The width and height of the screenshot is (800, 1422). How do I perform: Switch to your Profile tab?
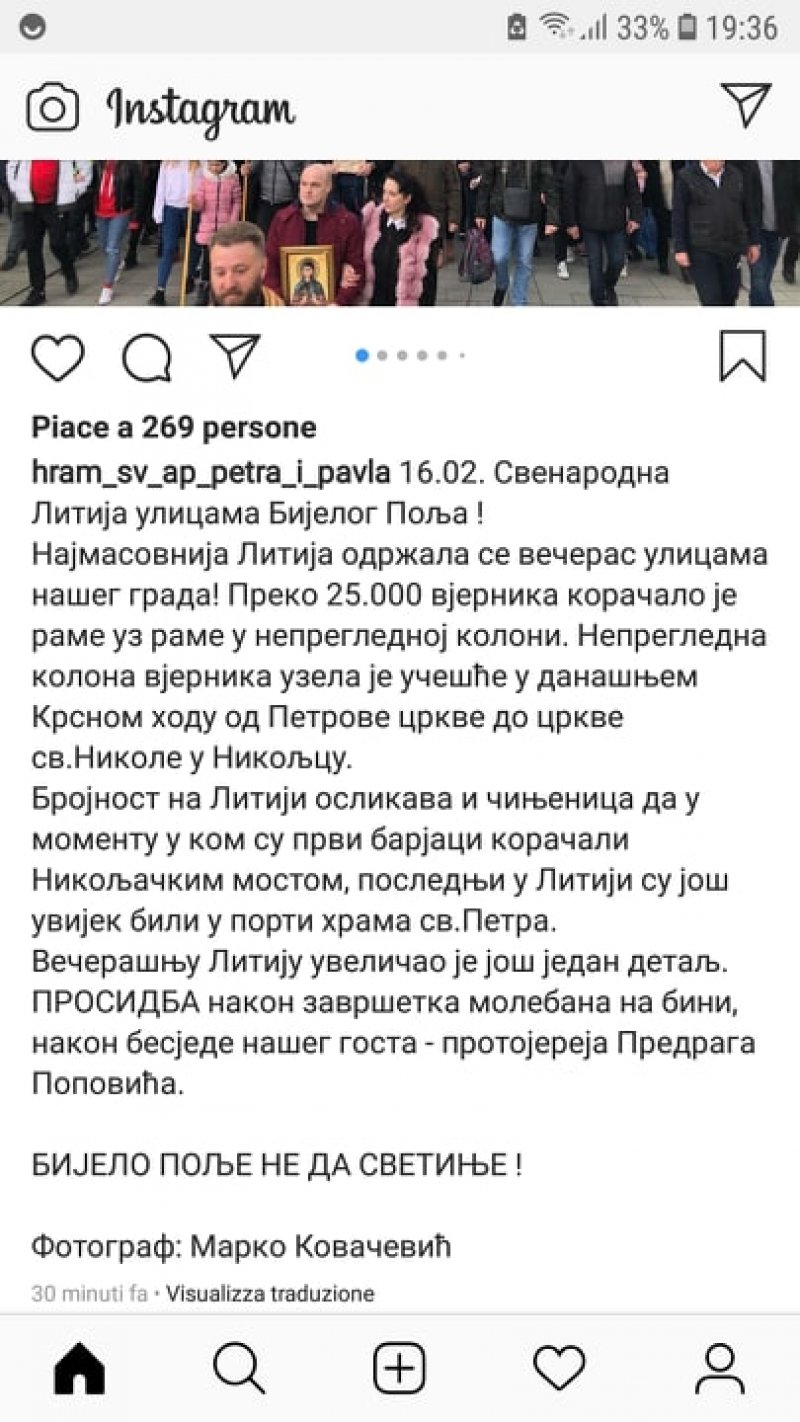coord(719,1369)
